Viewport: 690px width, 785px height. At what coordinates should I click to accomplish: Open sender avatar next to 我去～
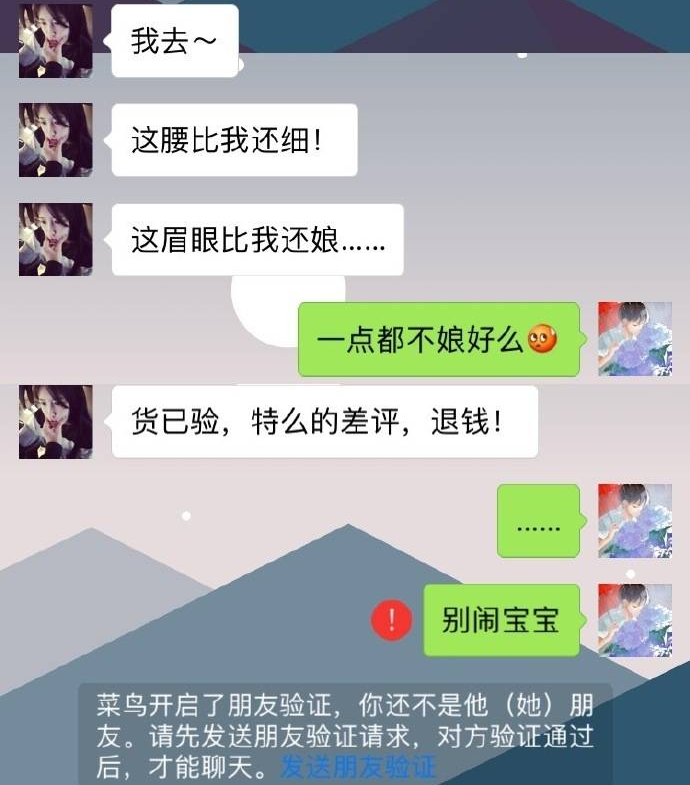[56, 40]
